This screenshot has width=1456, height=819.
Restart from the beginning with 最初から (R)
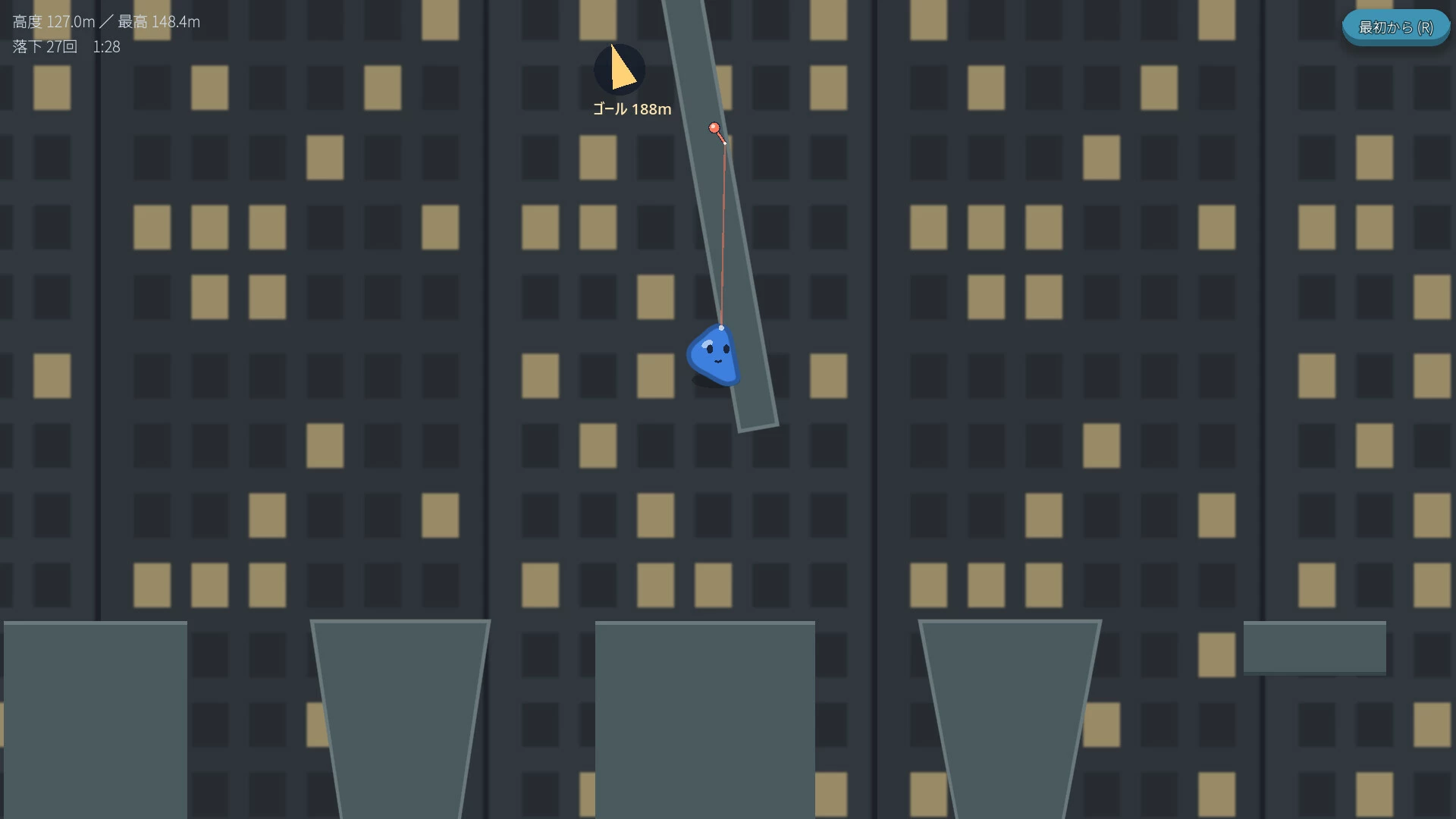coord(1396,27)
